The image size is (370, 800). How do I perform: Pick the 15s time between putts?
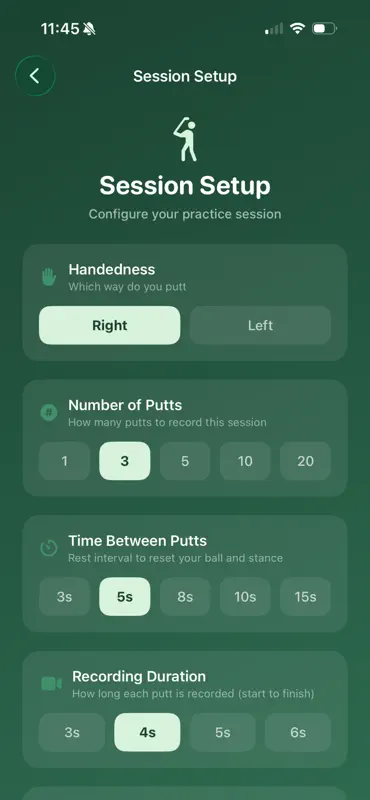pyautogui.click(x=305, y=597)
